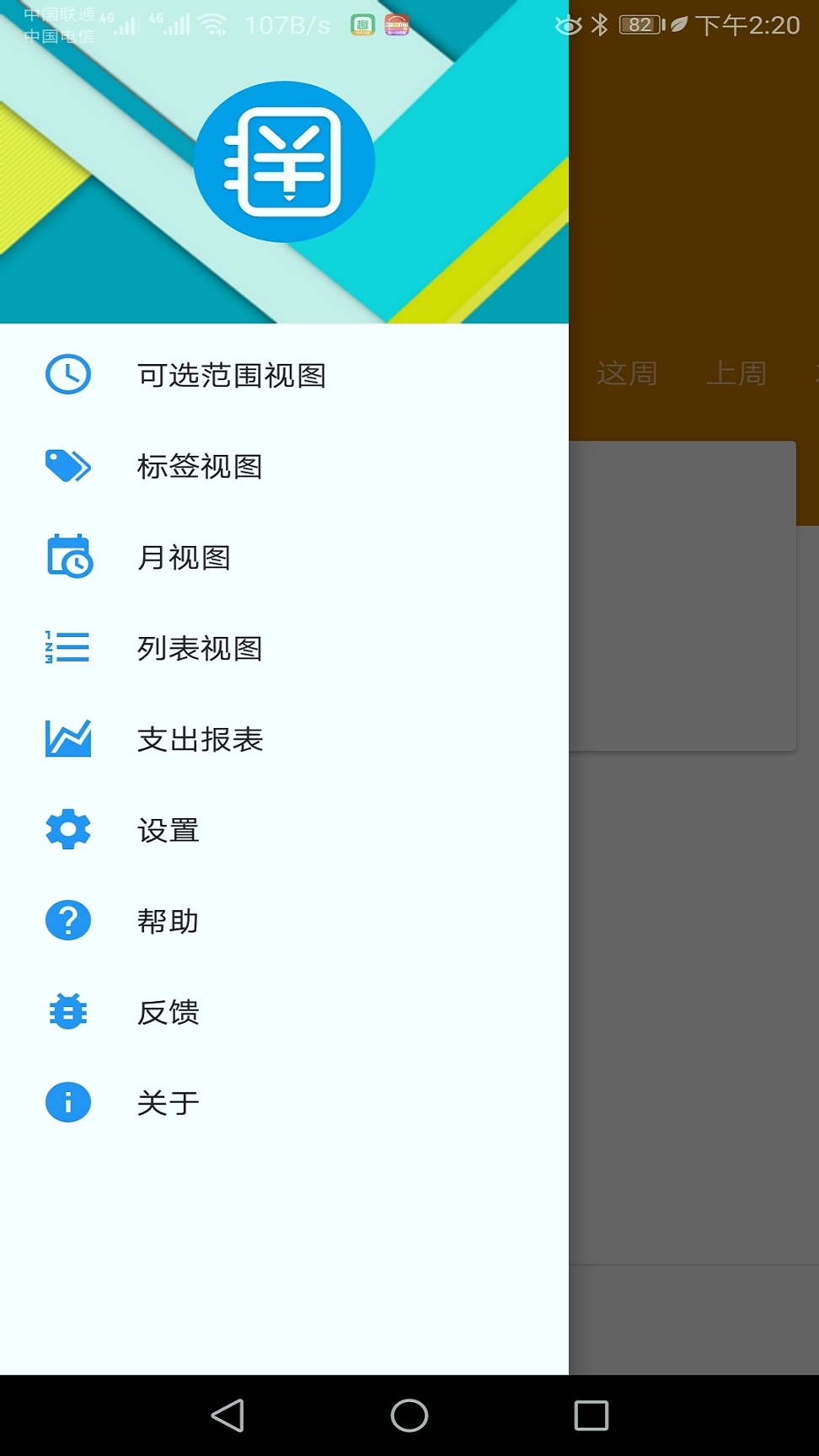Open the 支出报表 report

(284, 739)
